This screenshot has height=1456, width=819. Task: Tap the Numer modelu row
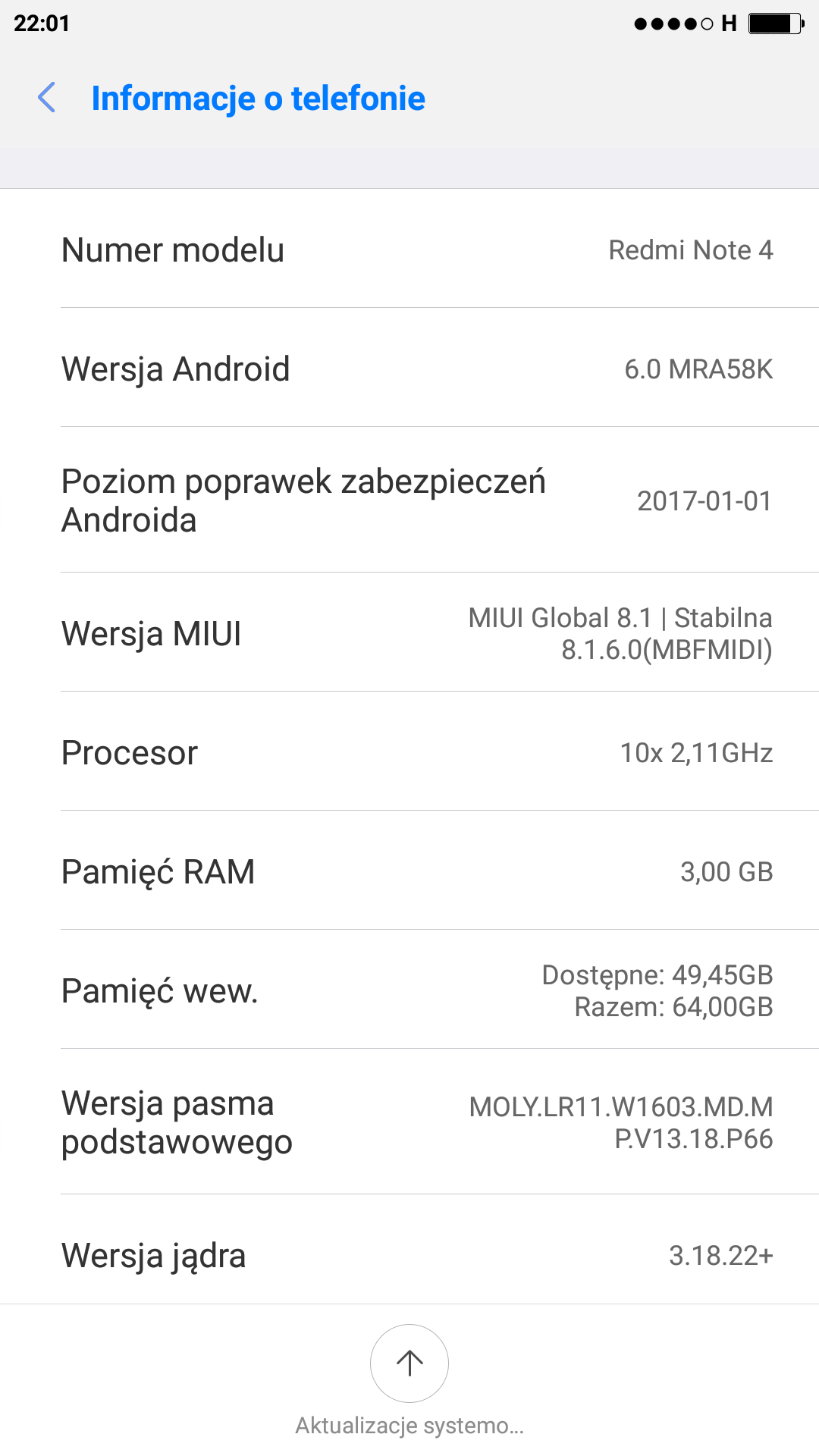409,249
